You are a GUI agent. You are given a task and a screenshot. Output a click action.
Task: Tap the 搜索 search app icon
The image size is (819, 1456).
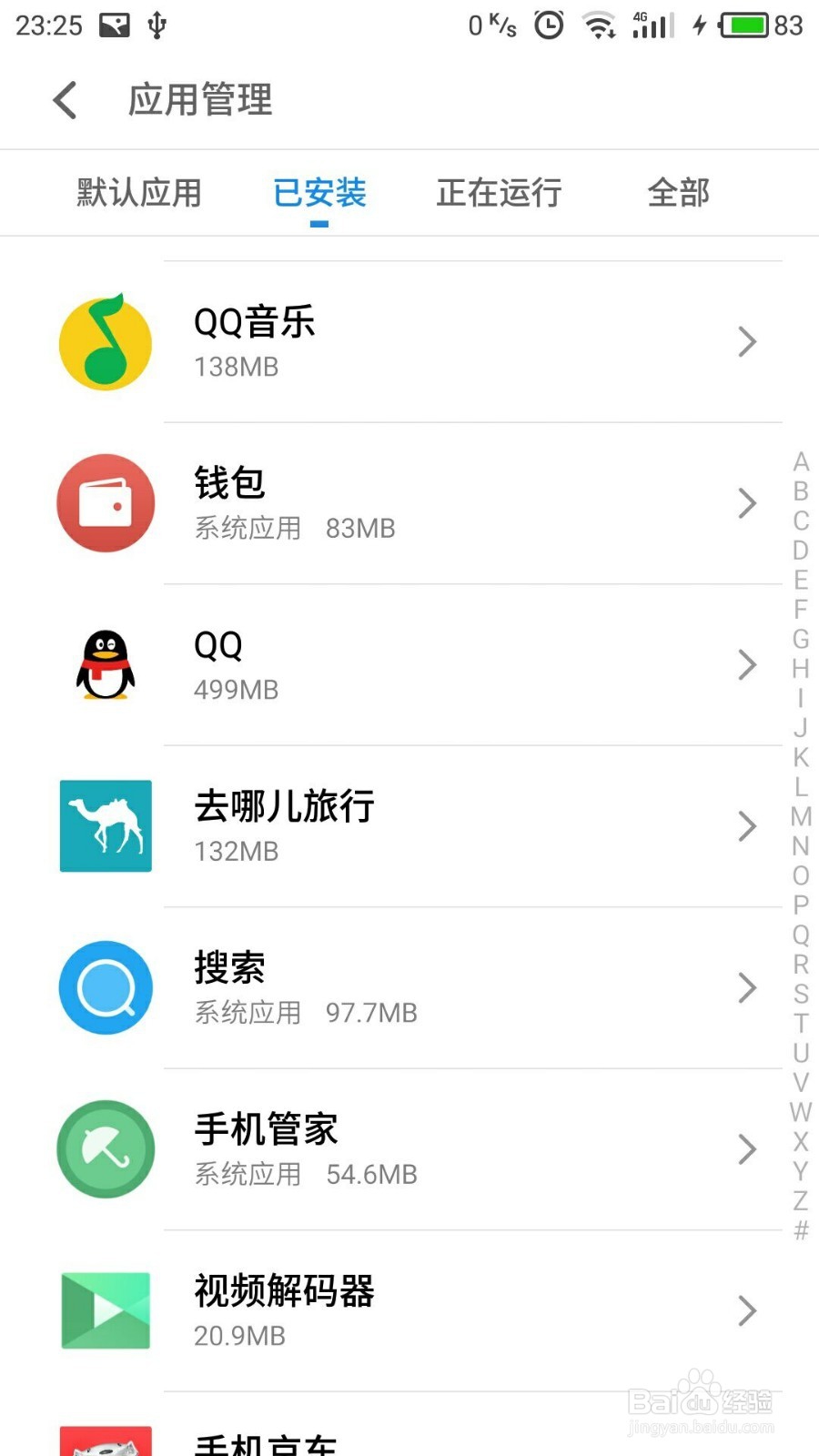(105, 987)
